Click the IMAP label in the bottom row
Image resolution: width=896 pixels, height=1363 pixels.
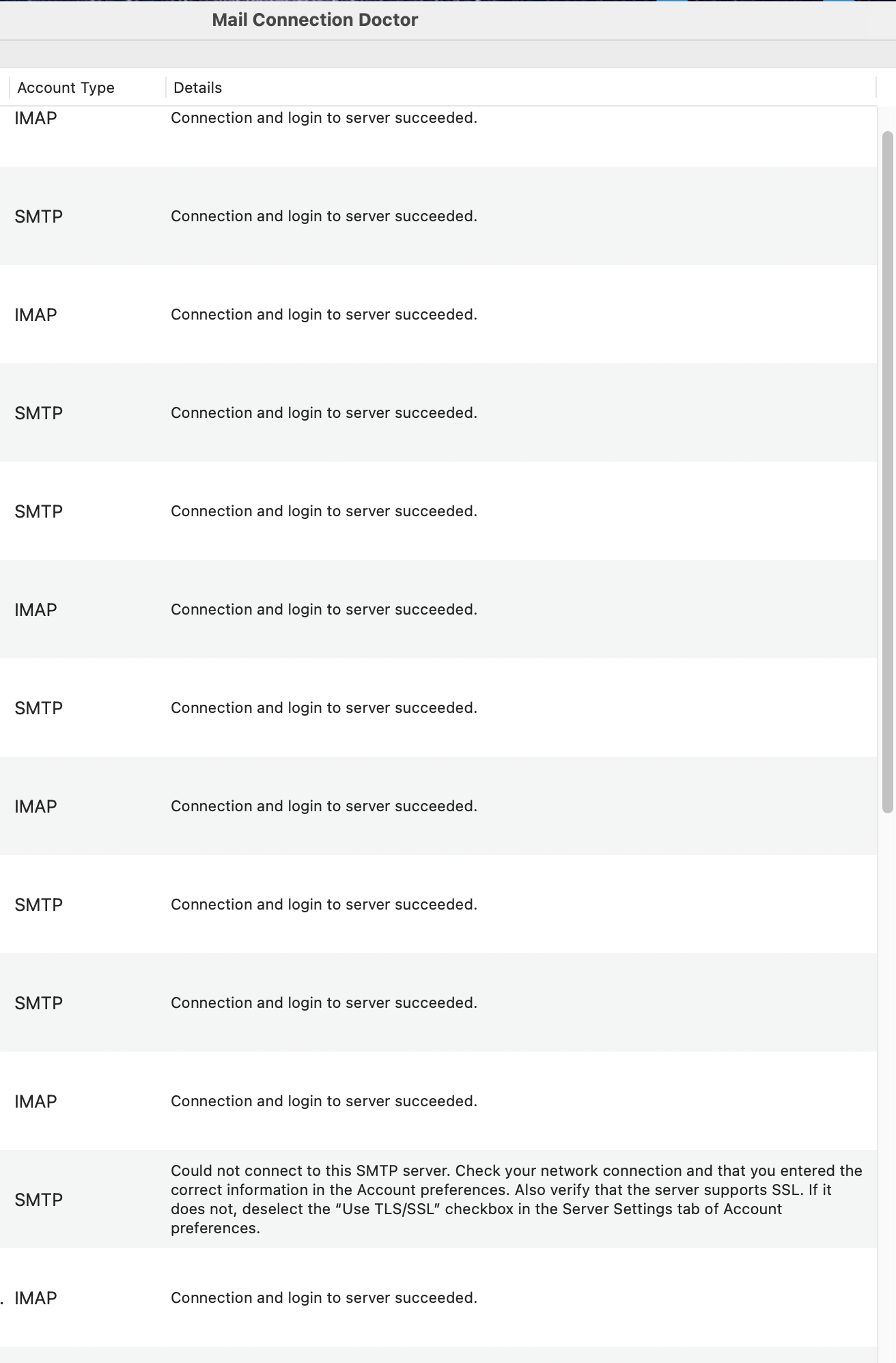tap(36, 1298)
